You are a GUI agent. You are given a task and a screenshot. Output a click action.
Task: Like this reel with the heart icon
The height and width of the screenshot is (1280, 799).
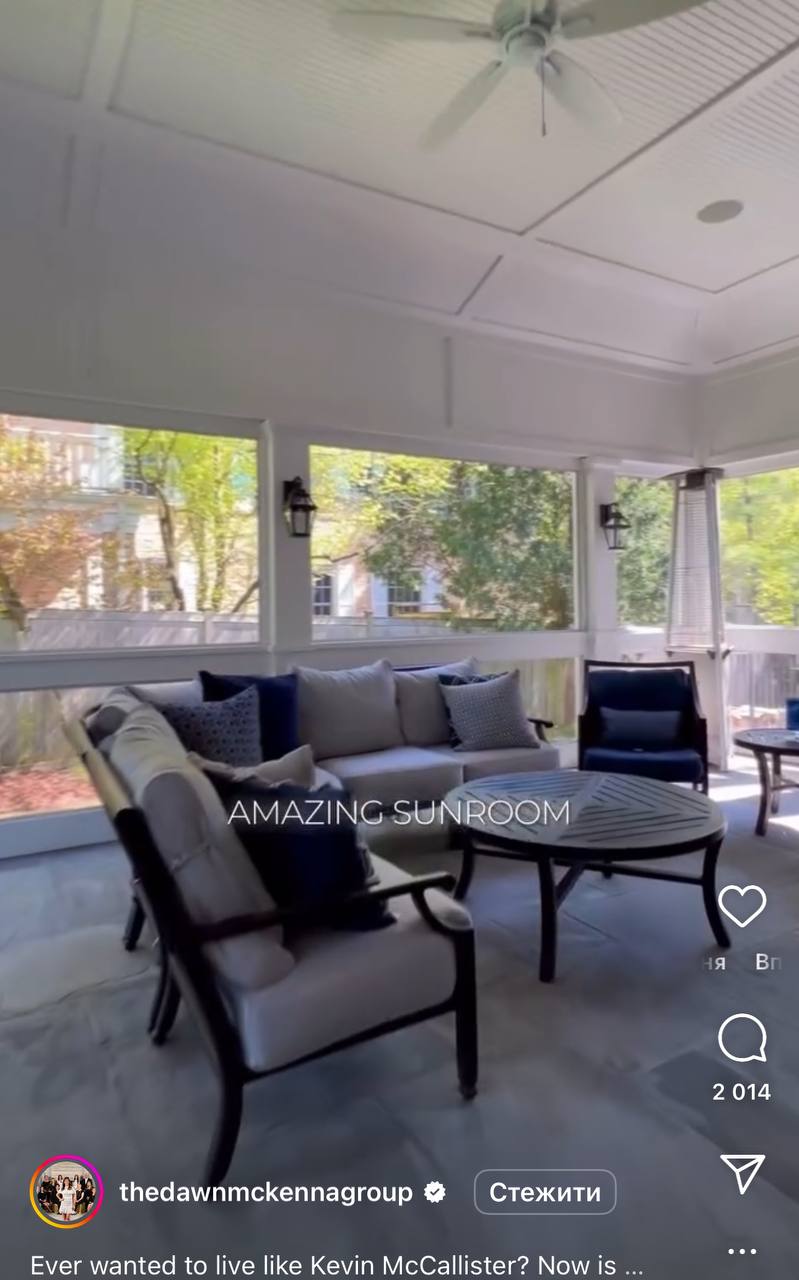coord(742,906)
